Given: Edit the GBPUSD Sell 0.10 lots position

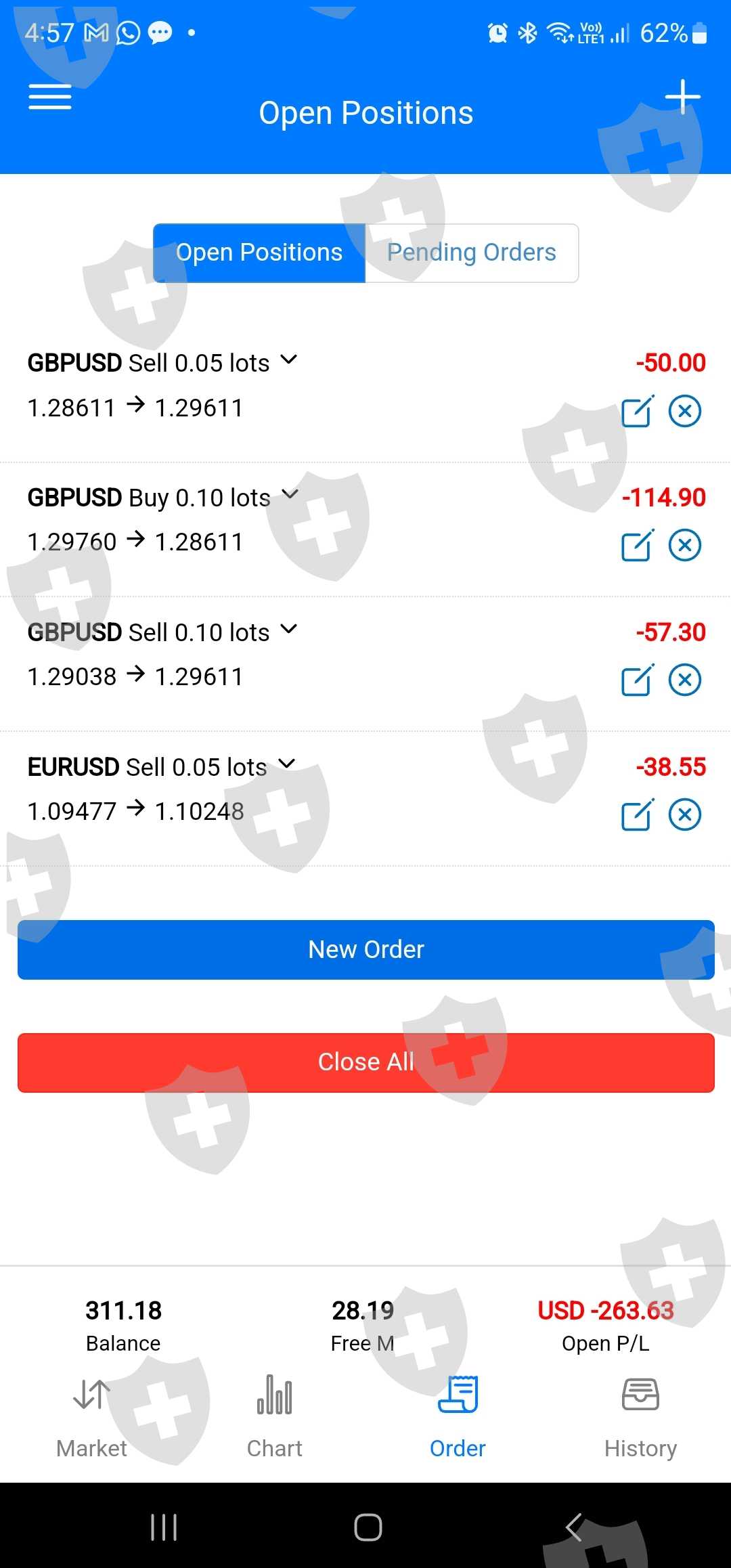Looking at the screenshot, I should [x=637, y=680].
